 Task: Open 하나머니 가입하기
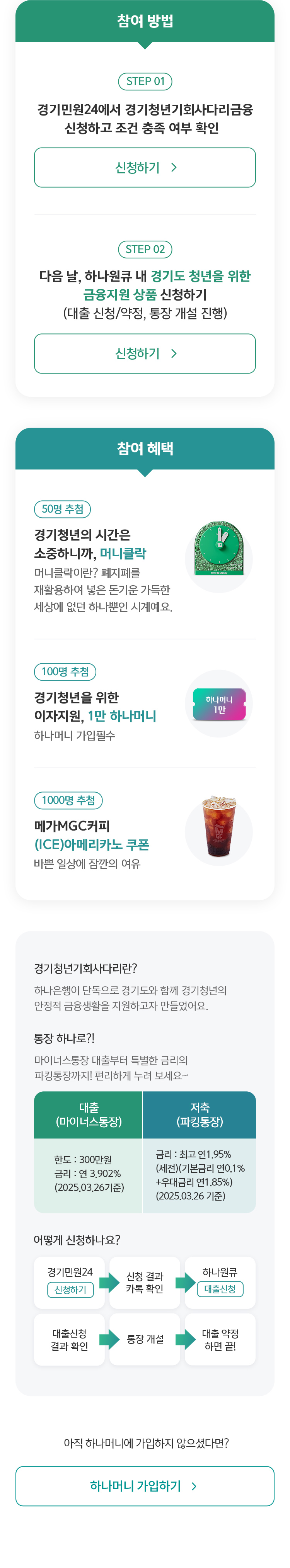[144, 1486]
